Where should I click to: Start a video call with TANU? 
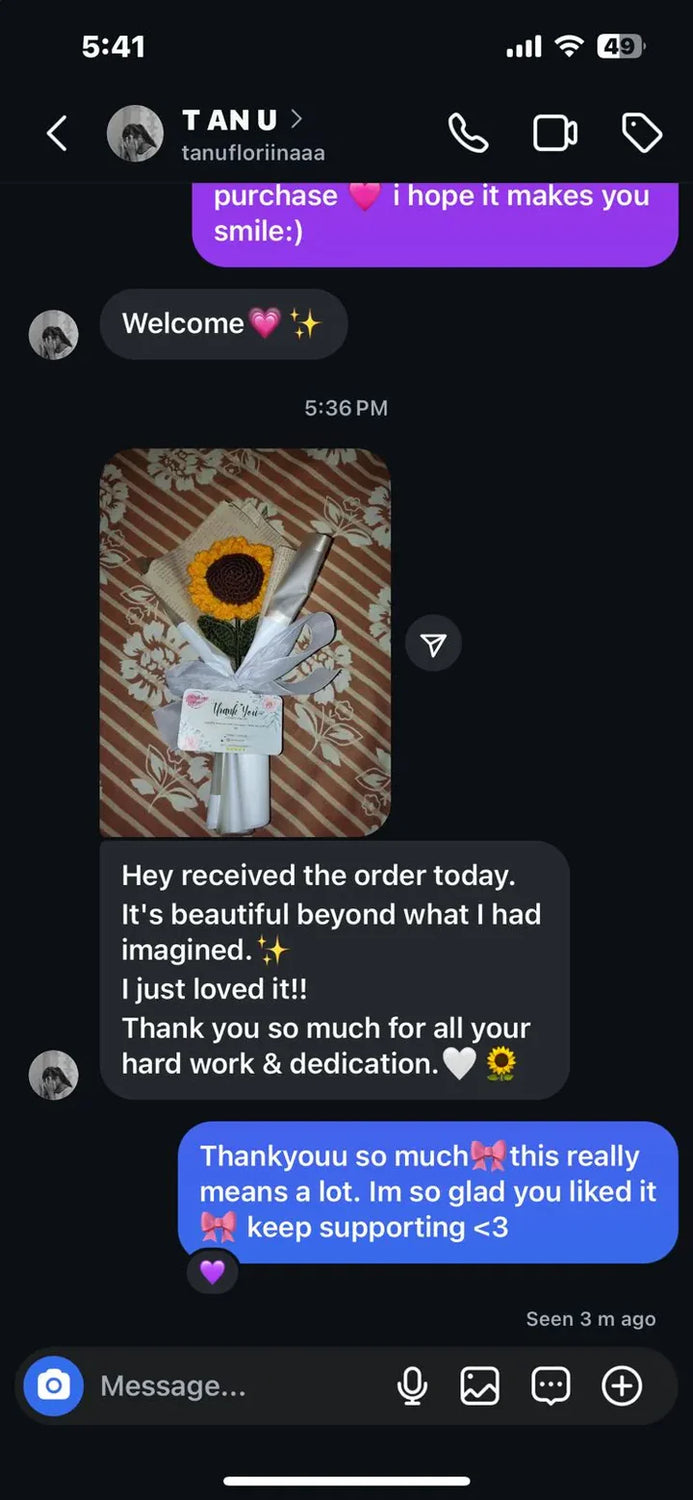coord(555,133)
